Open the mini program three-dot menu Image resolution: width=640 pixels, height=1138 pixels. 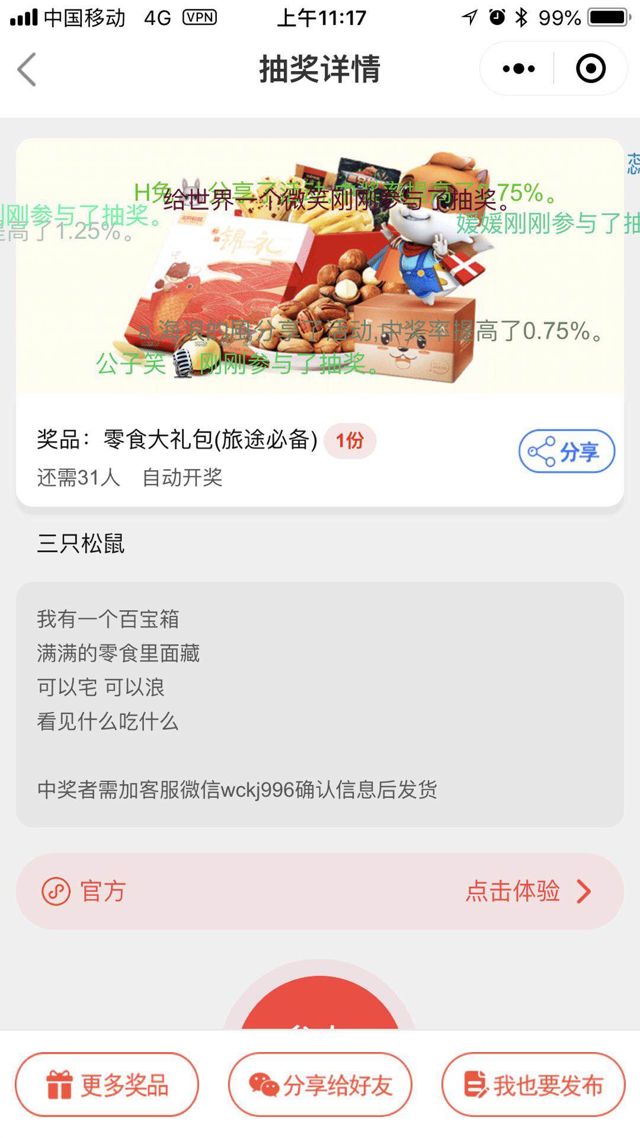tap(518, 69)
